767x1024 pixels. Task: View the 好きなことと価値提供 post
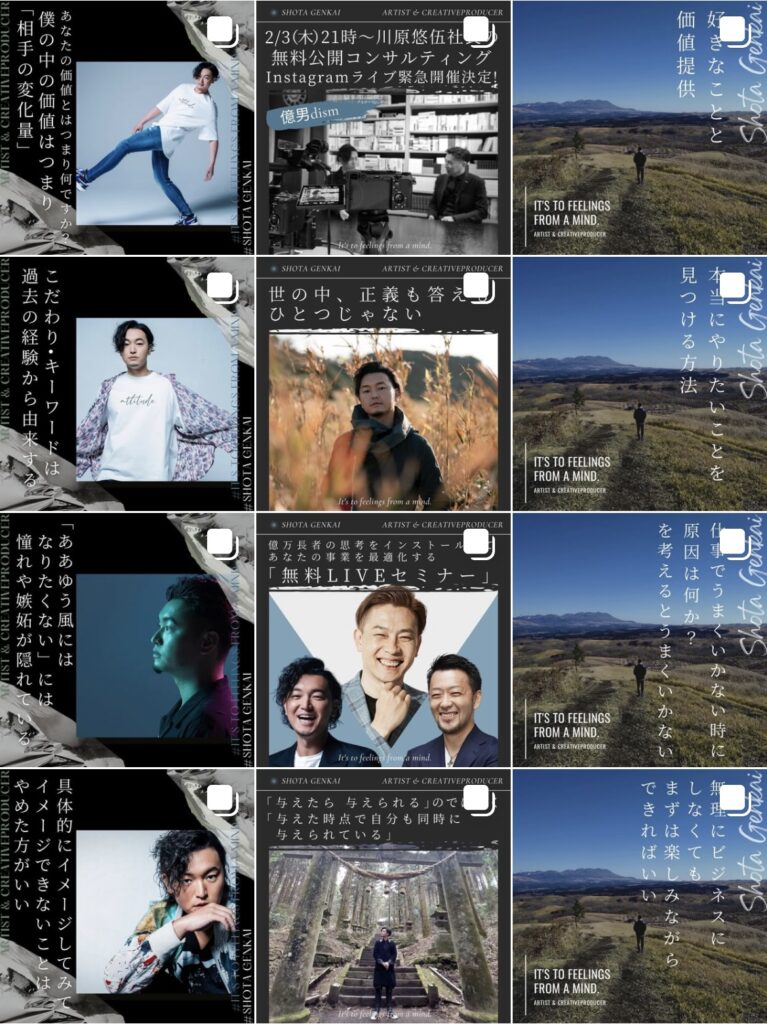coord(639,128)
